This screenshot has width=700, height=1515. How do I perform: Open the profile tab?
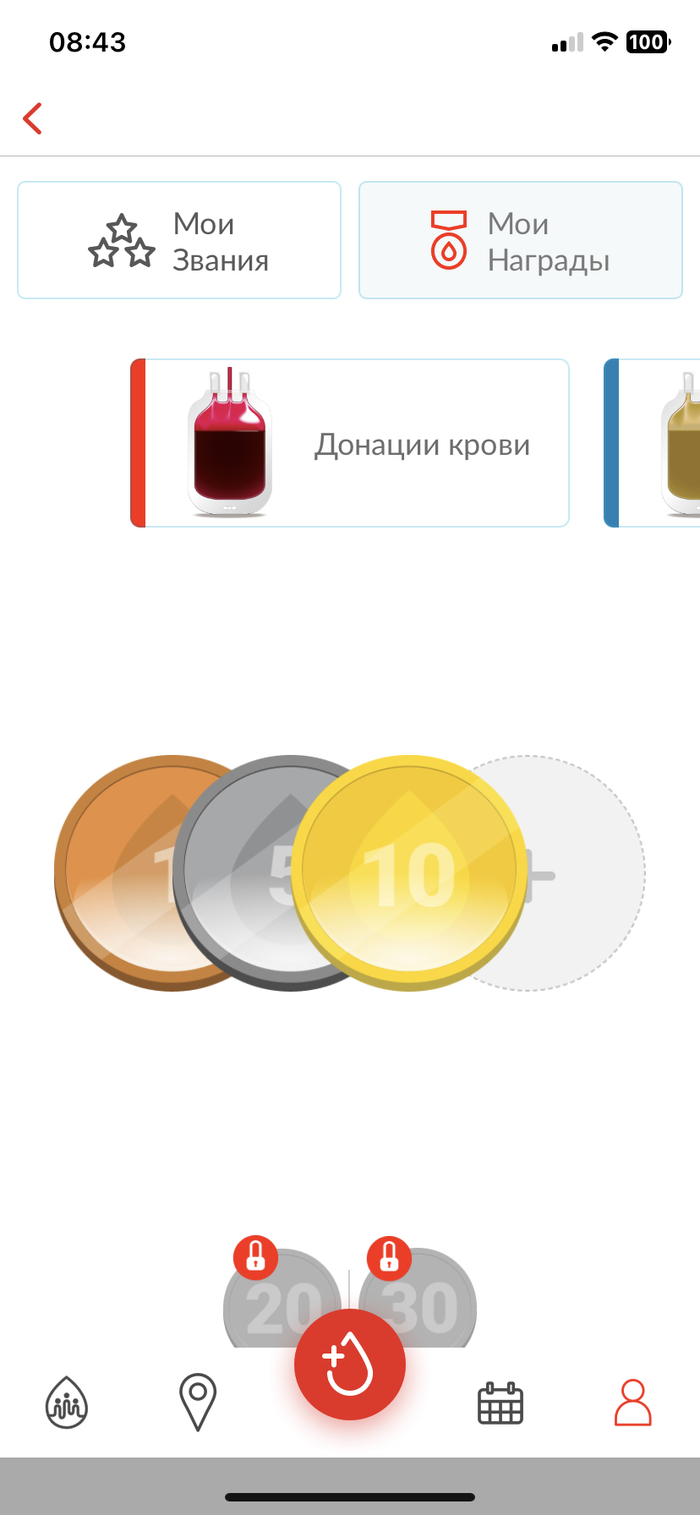[x=632, y=1402]
